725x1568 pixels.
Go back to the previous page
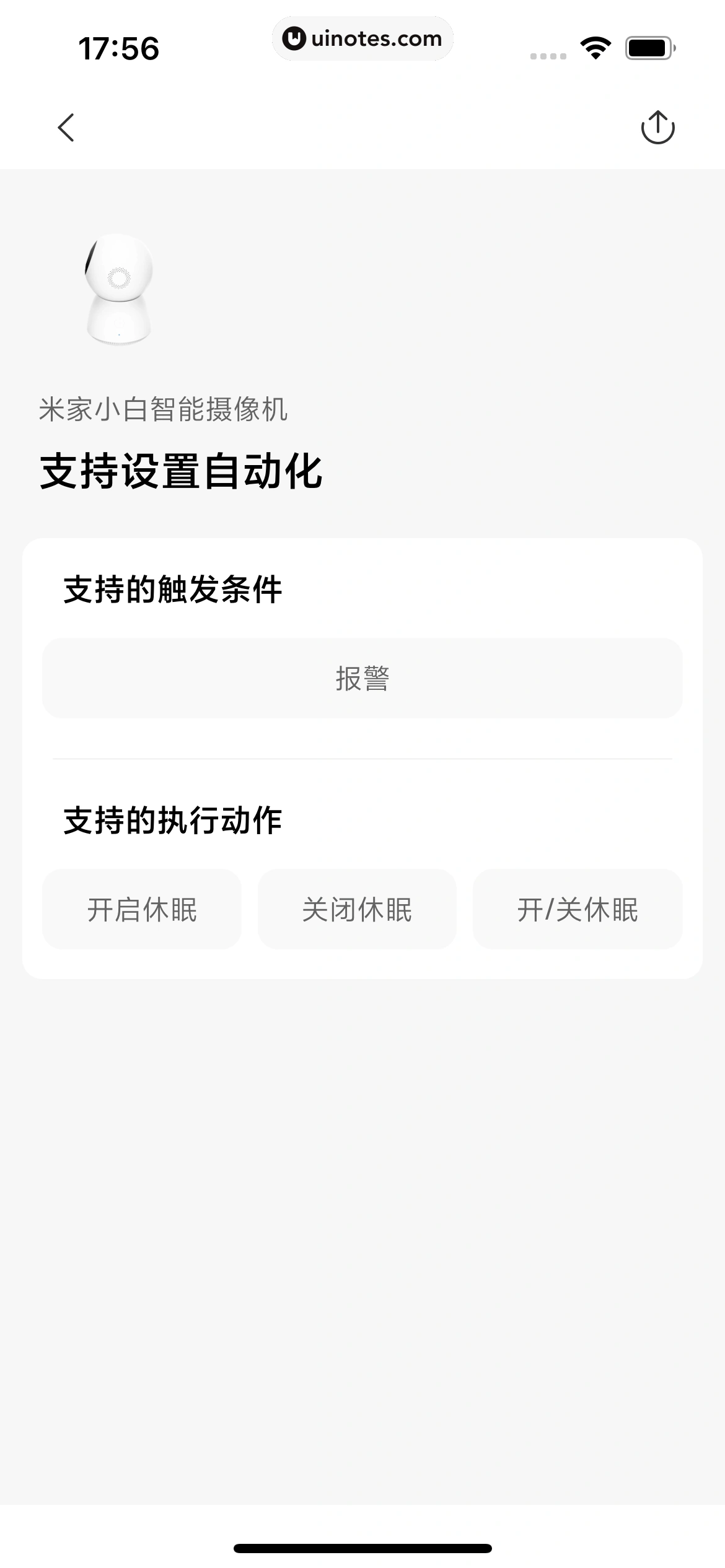66,128
